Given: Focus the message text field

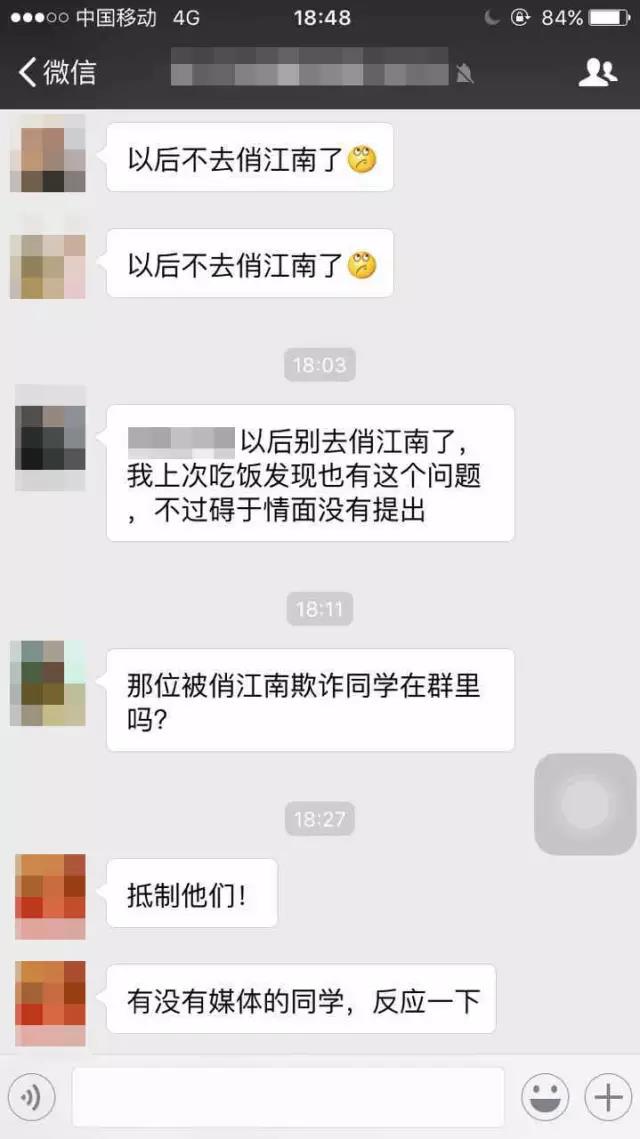Looking at the screenshot, I should 288,1097.
